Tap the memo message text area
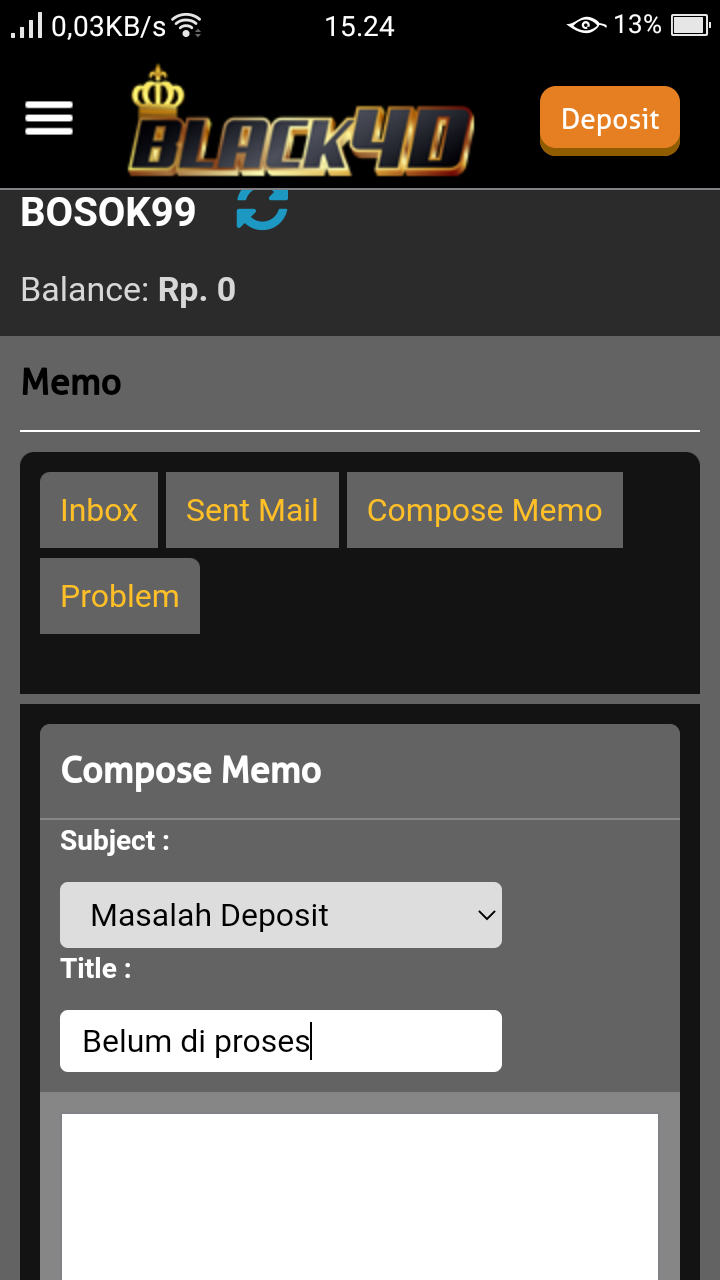The image size is (720, 1280). point(360,1195)
